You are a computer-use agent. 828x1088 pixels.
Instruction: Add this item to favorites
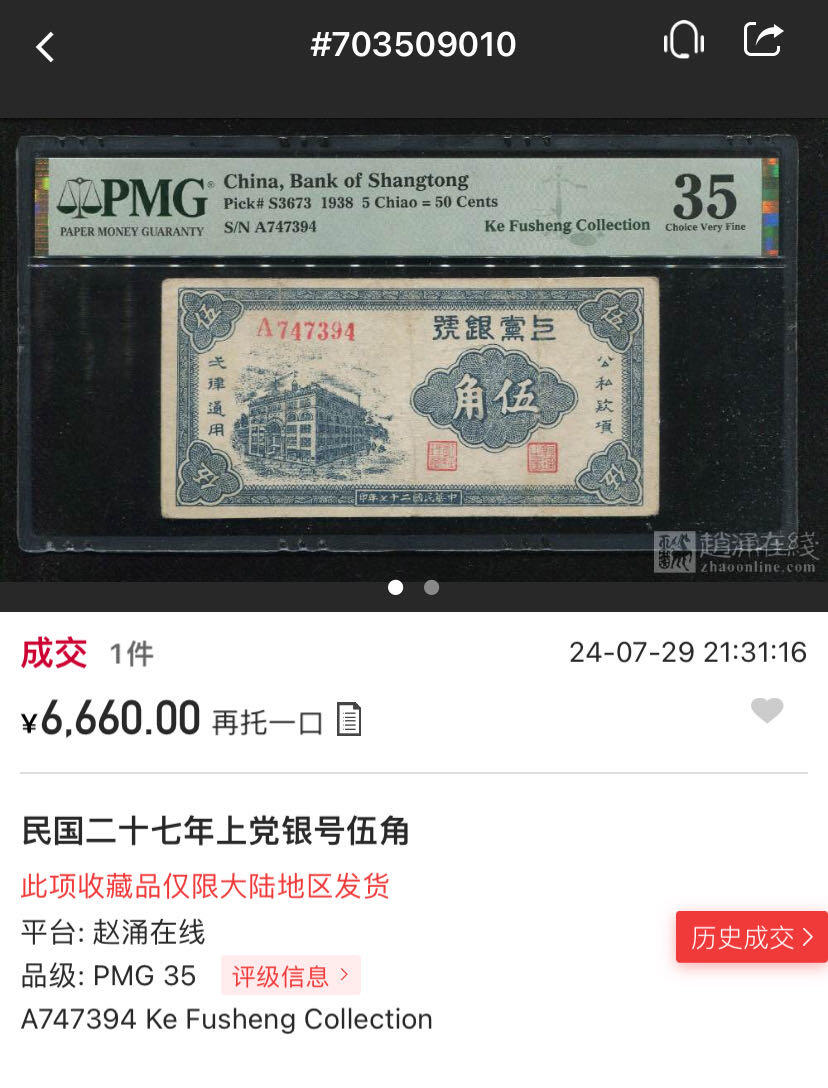click(x=767, y=710)
